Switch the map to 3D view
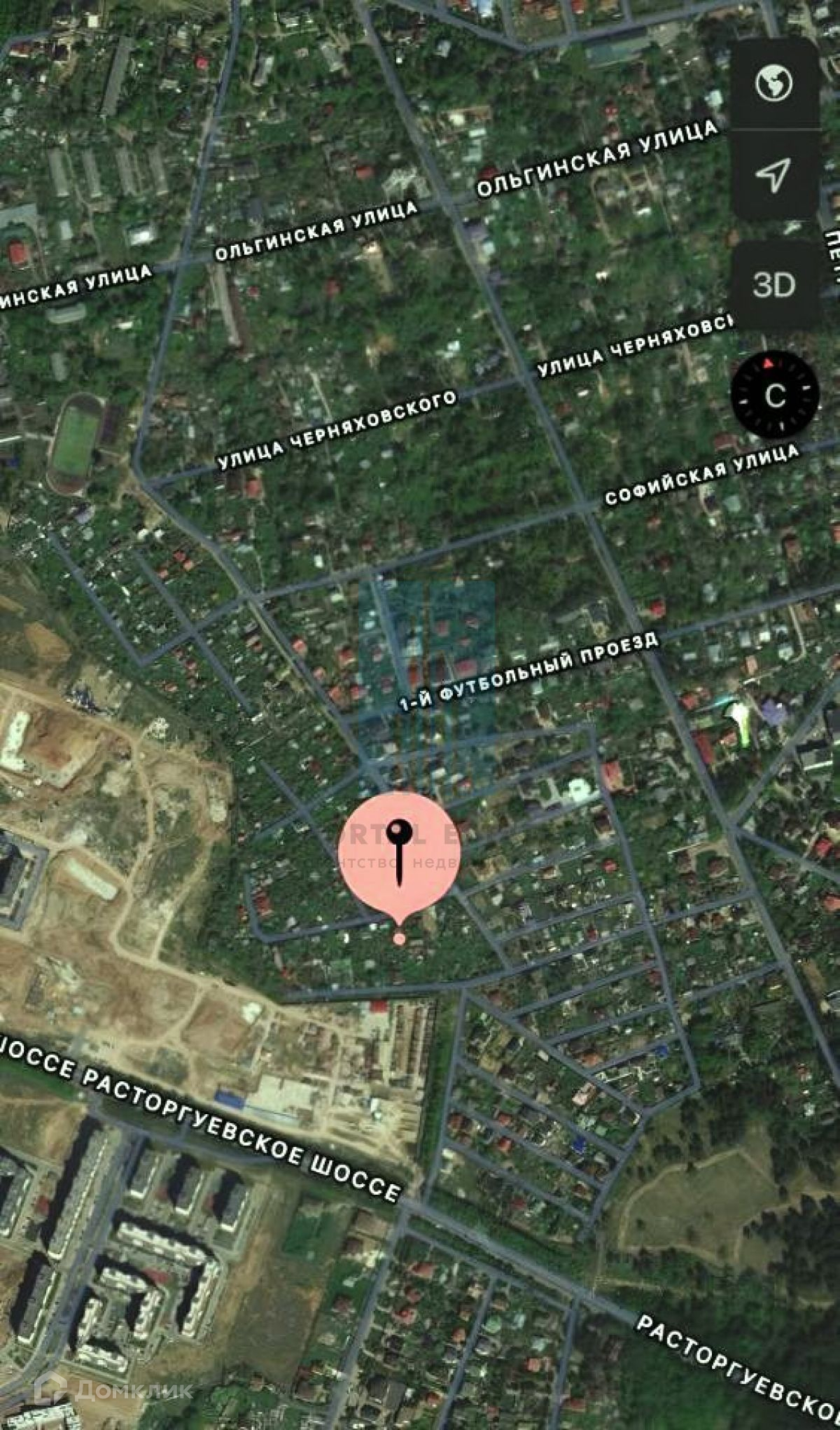This screenshot has height=1430, width=840. click(774, 285)
